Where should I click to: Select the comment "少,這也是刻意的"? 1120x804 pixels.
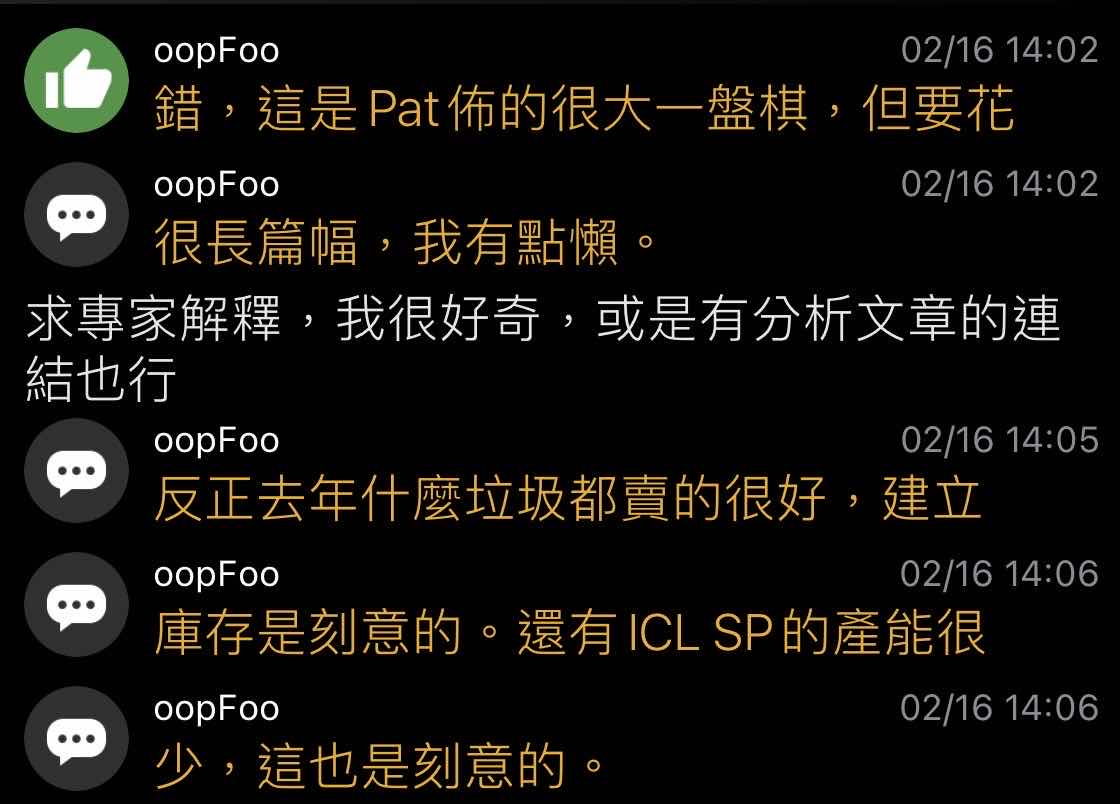point(380,767)
